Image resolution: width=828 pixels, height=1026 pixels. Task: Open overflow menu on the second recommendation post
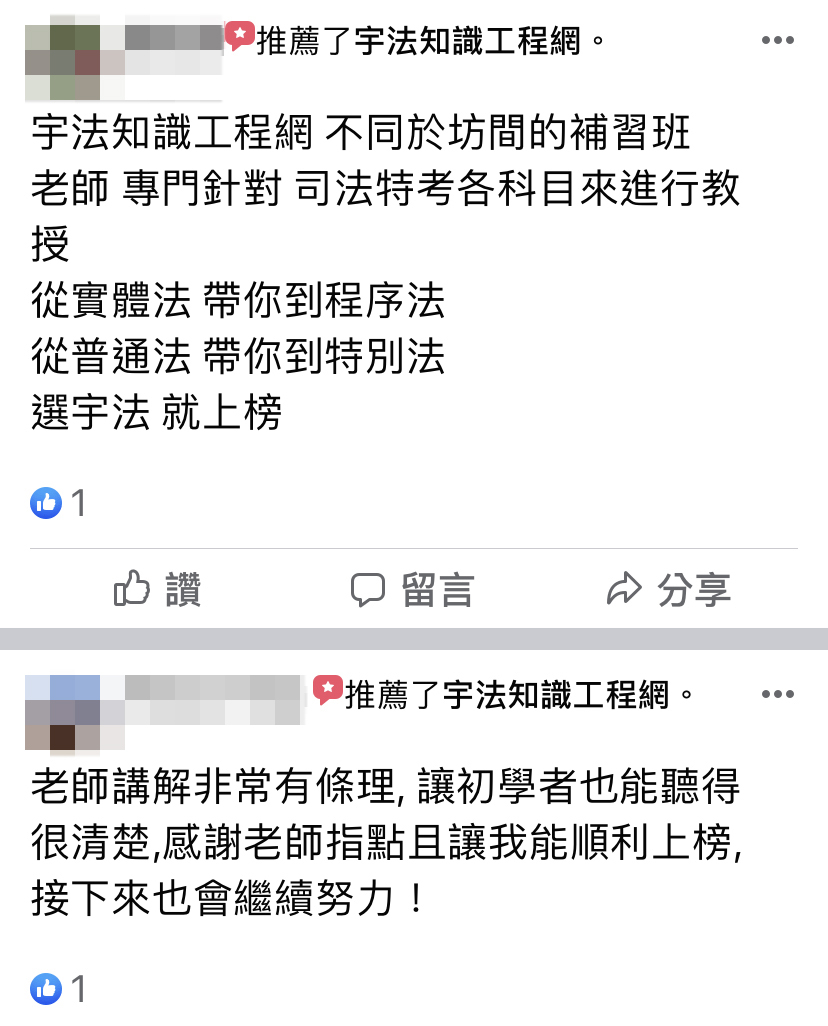(777, 693)
